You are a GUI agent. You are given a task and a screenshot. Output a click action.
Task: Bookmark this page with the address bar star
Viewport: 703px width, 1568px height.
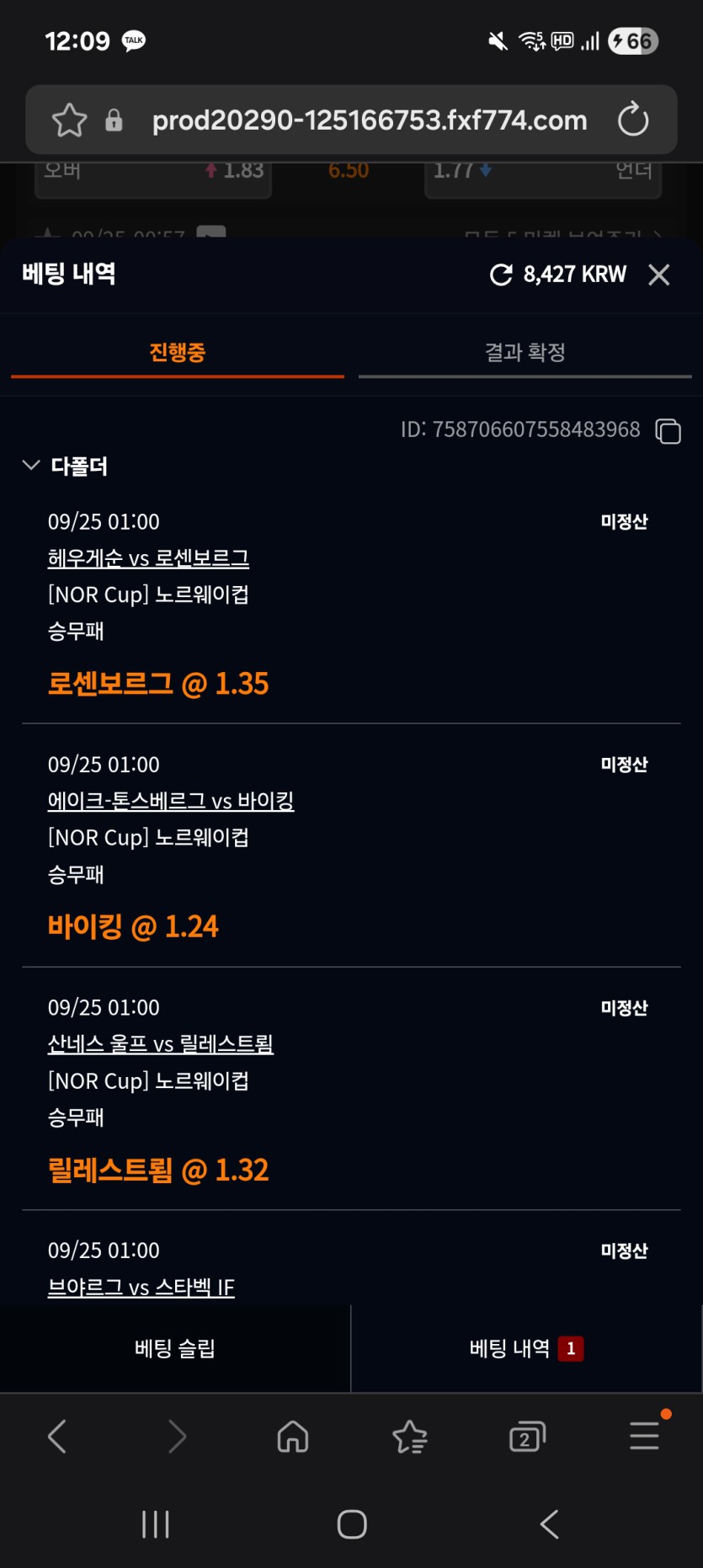pyautogui.click(x=69, y=120)
